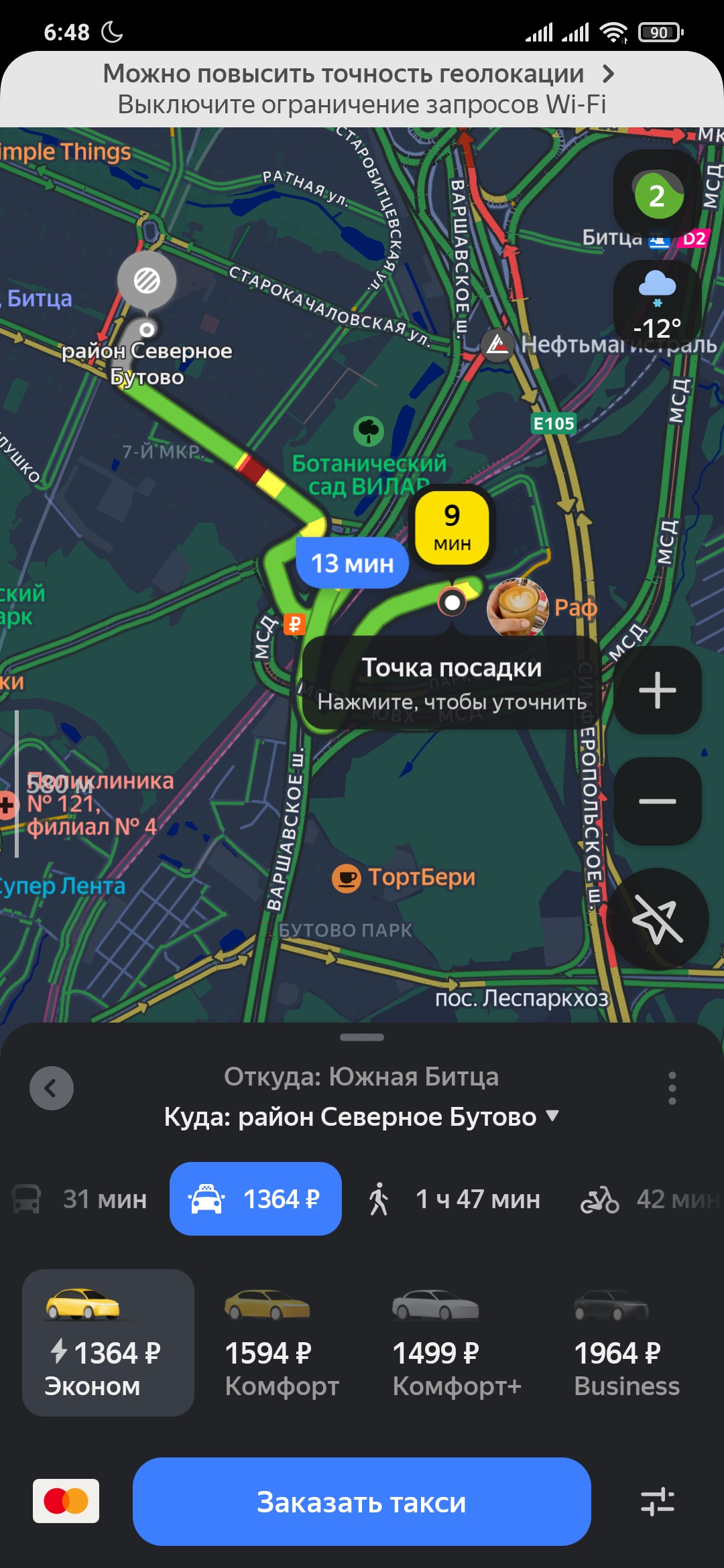Open the traffic level 2 indicator

658,196
